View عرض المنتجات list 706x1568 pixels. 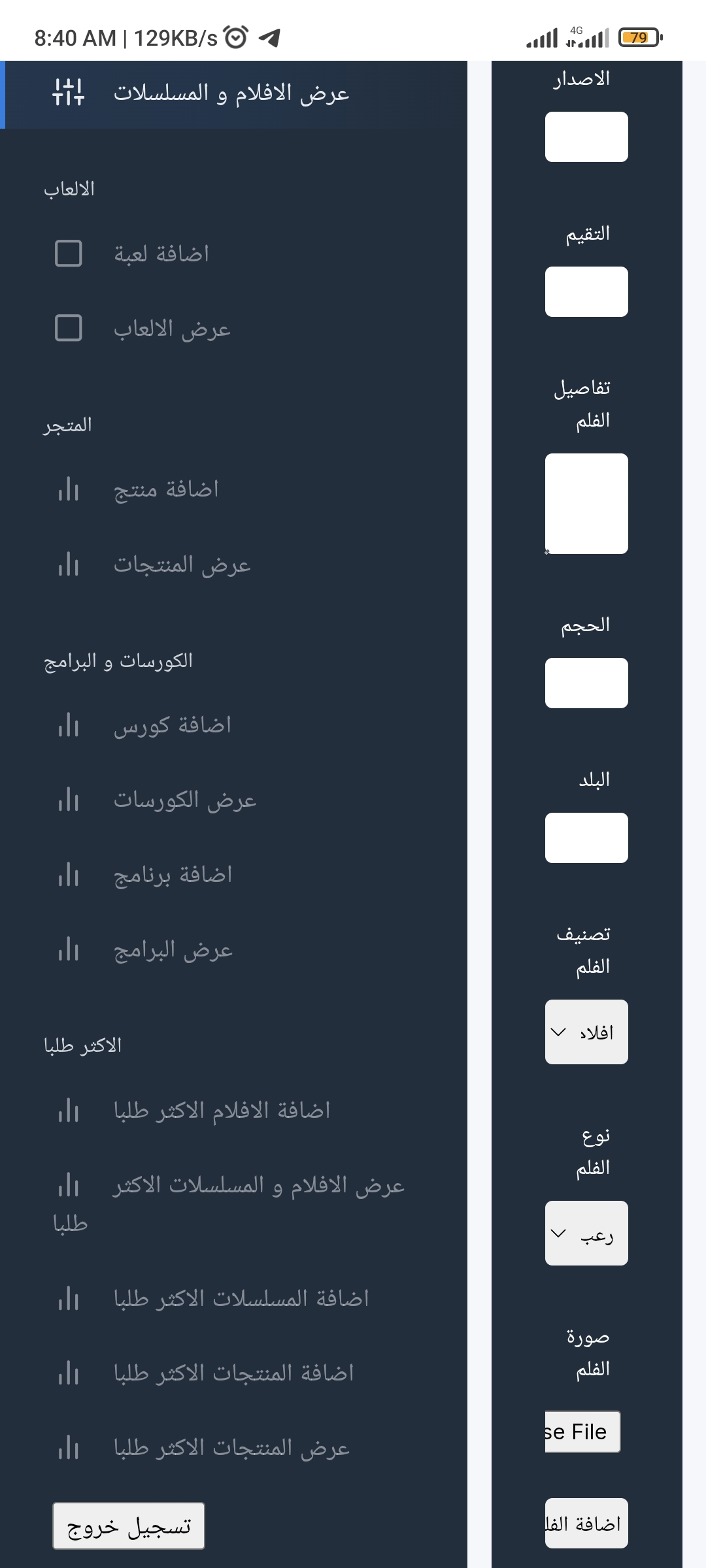182,564
